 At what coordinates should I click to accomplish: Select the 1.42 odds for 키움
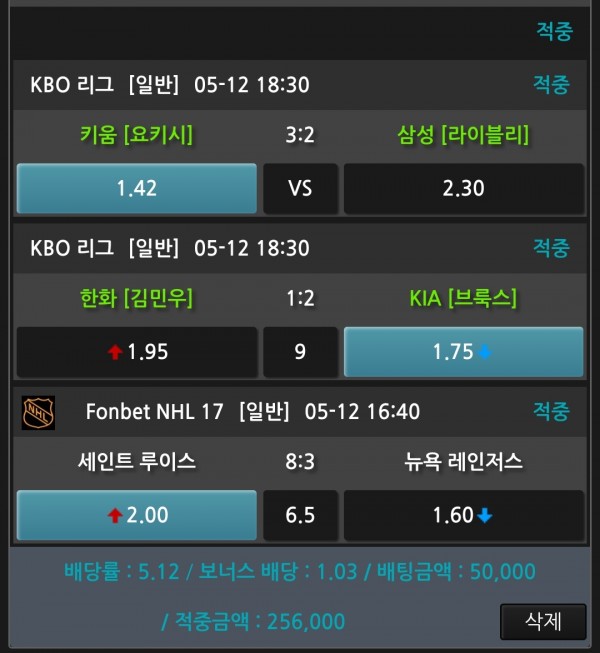pos(137,188)
